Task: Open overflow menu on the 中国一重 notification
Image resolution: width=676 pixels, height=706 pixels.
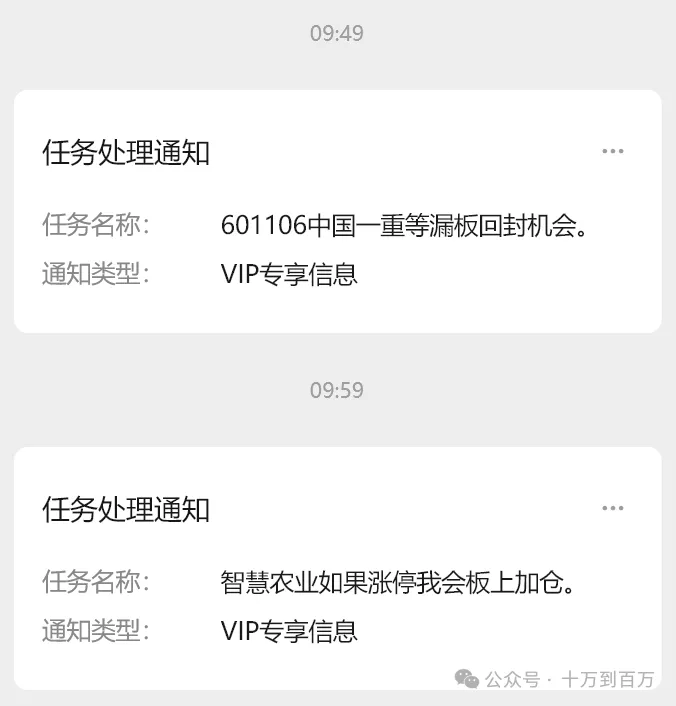Action: [612, 152]
